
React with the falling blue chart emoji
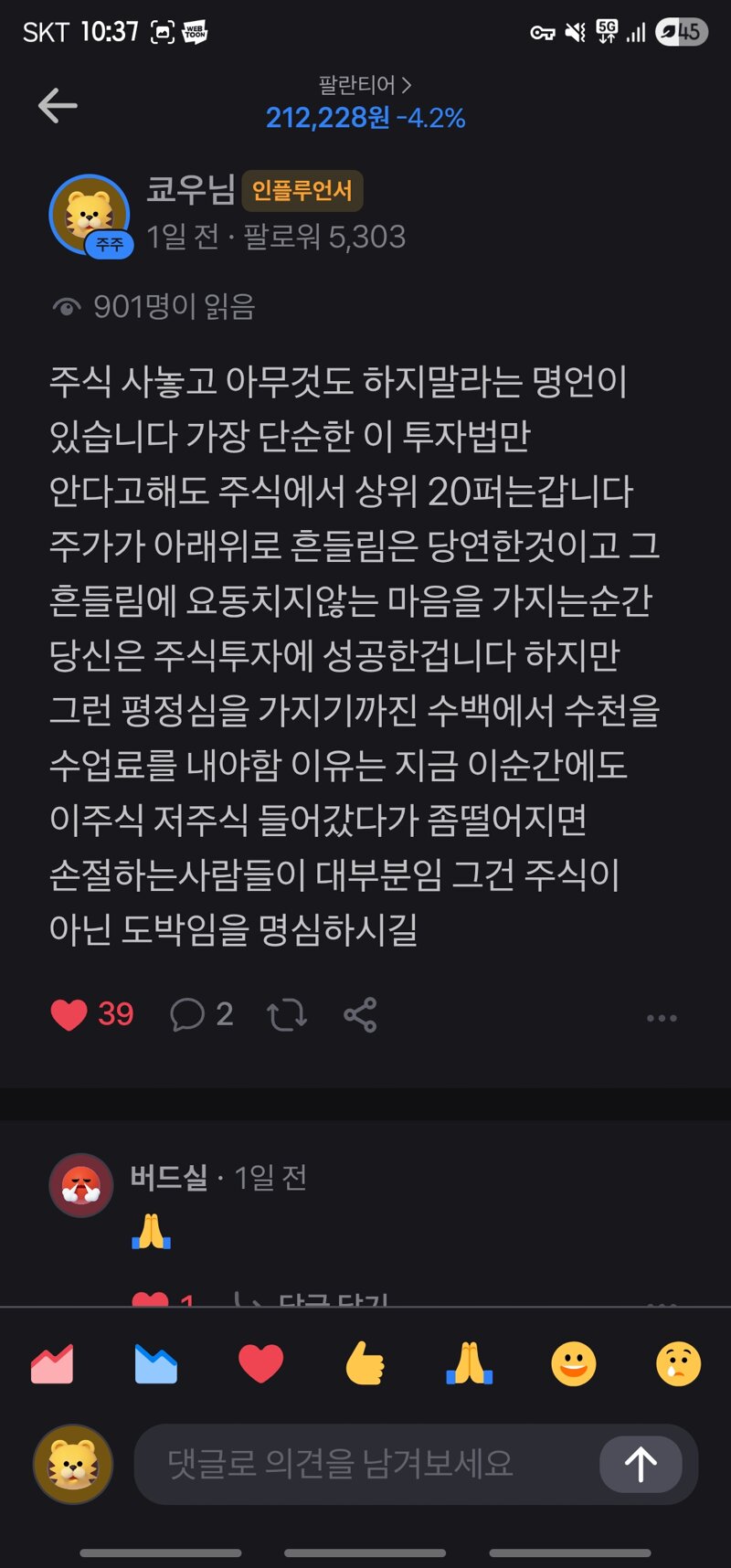click(x=156, y=1364)
